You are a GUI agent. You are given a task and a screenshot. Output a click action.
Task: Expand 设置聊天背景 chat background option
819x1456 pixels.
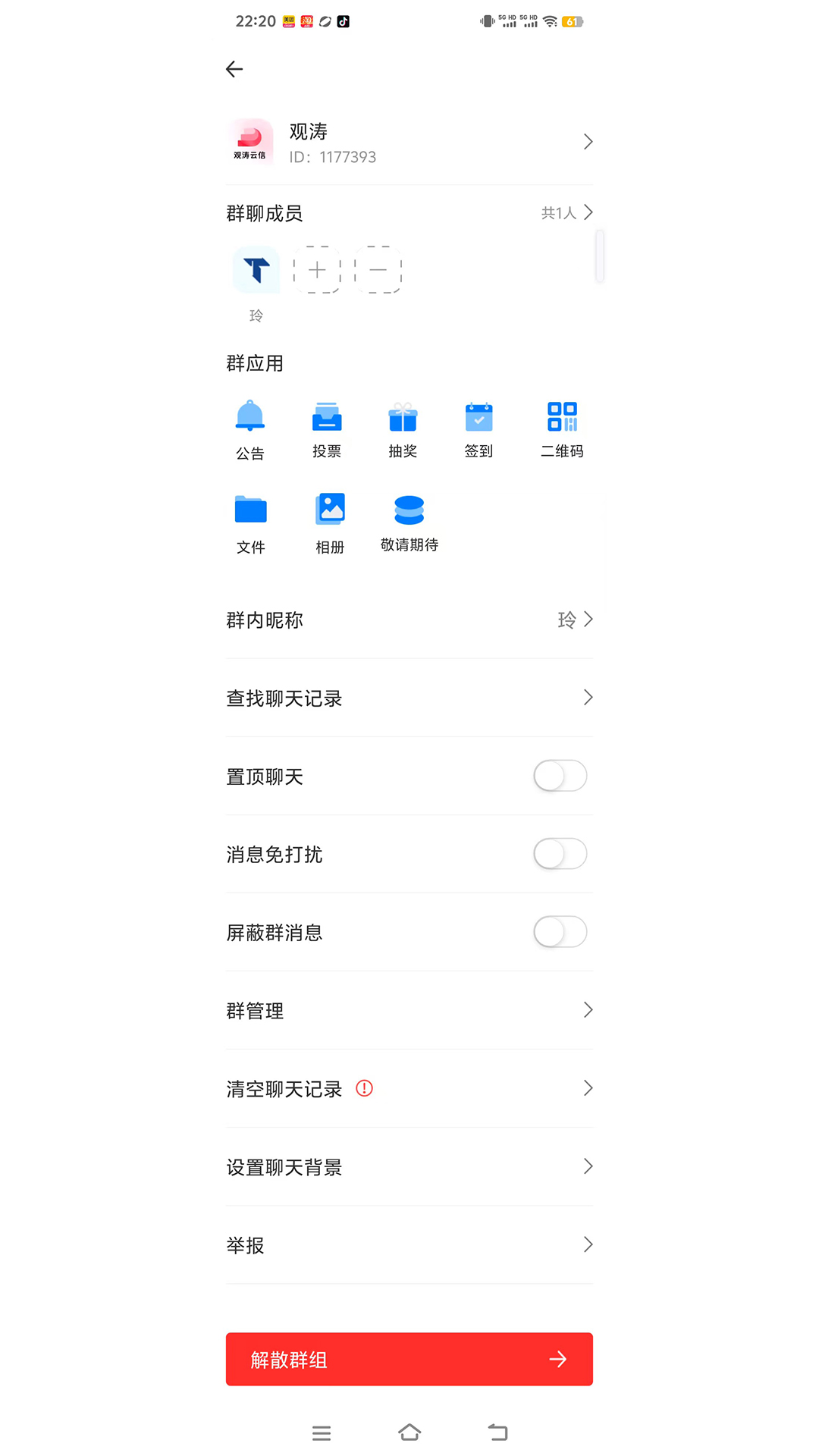tap(409, 1166)
